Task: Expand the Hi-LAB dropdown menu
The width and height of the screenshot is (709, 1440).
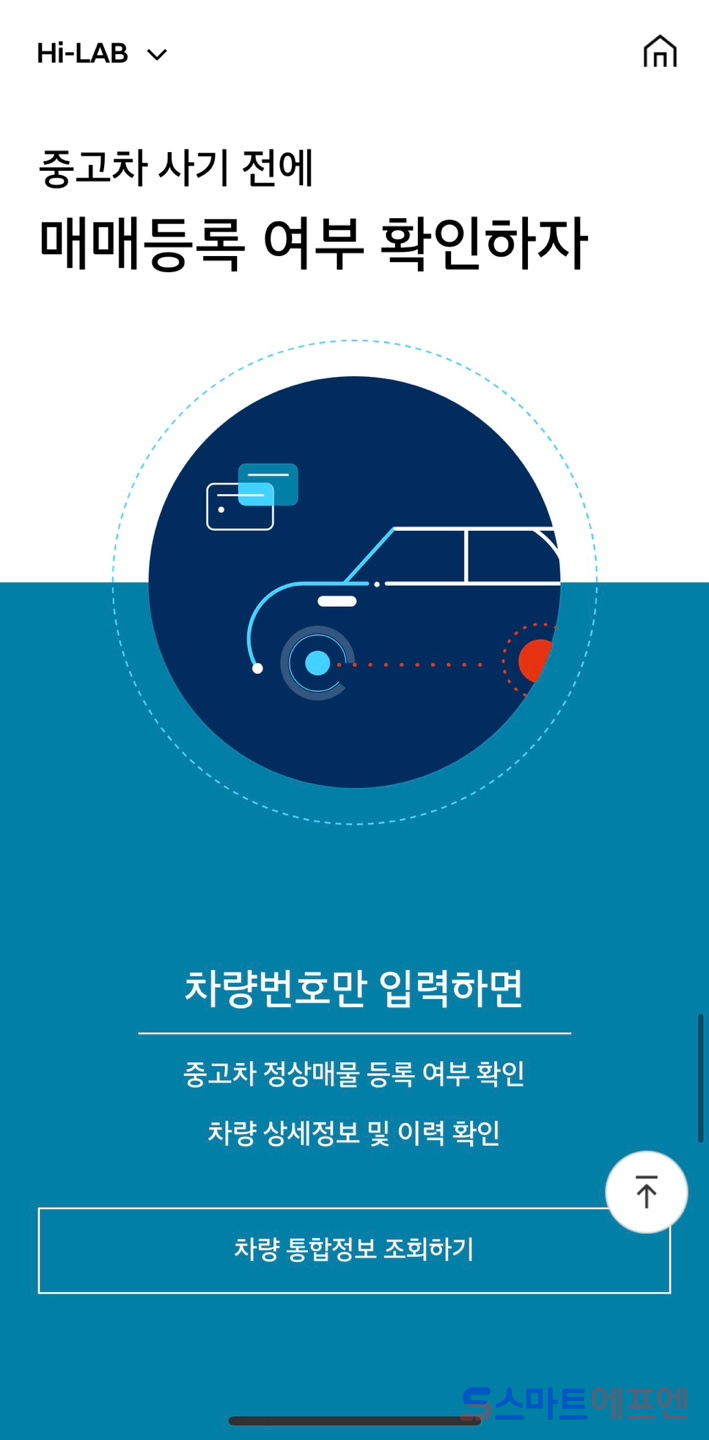Action: click(x=102, y=54)
